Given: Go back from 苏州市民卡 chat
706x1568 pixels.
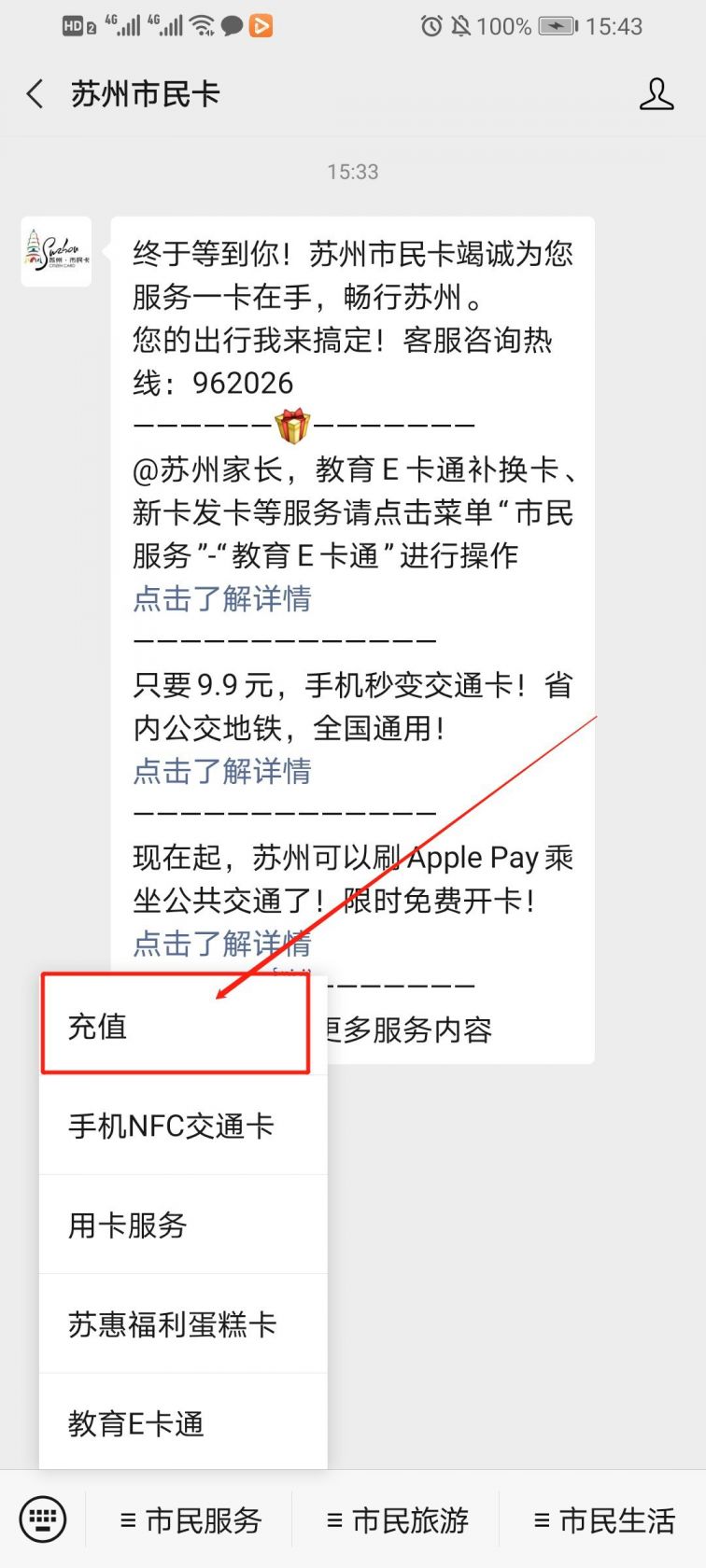Looking at the screenshot, I should tap(35, 94).
